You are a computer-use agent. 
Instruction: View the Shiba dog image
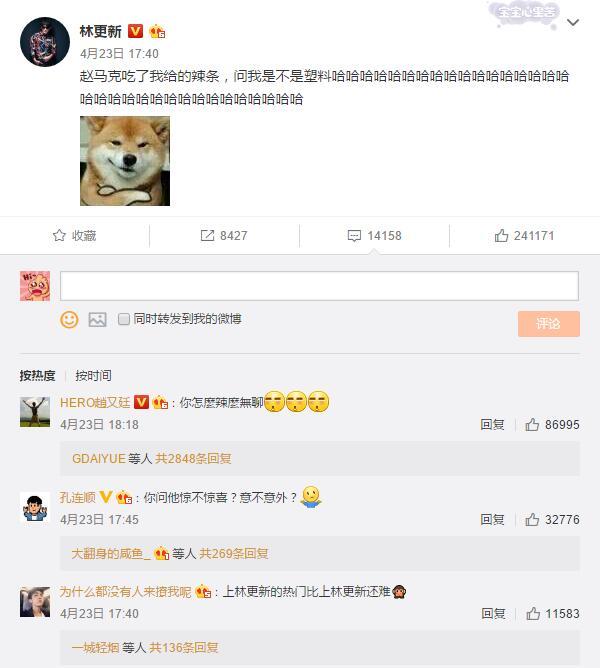tap(125, 161)
